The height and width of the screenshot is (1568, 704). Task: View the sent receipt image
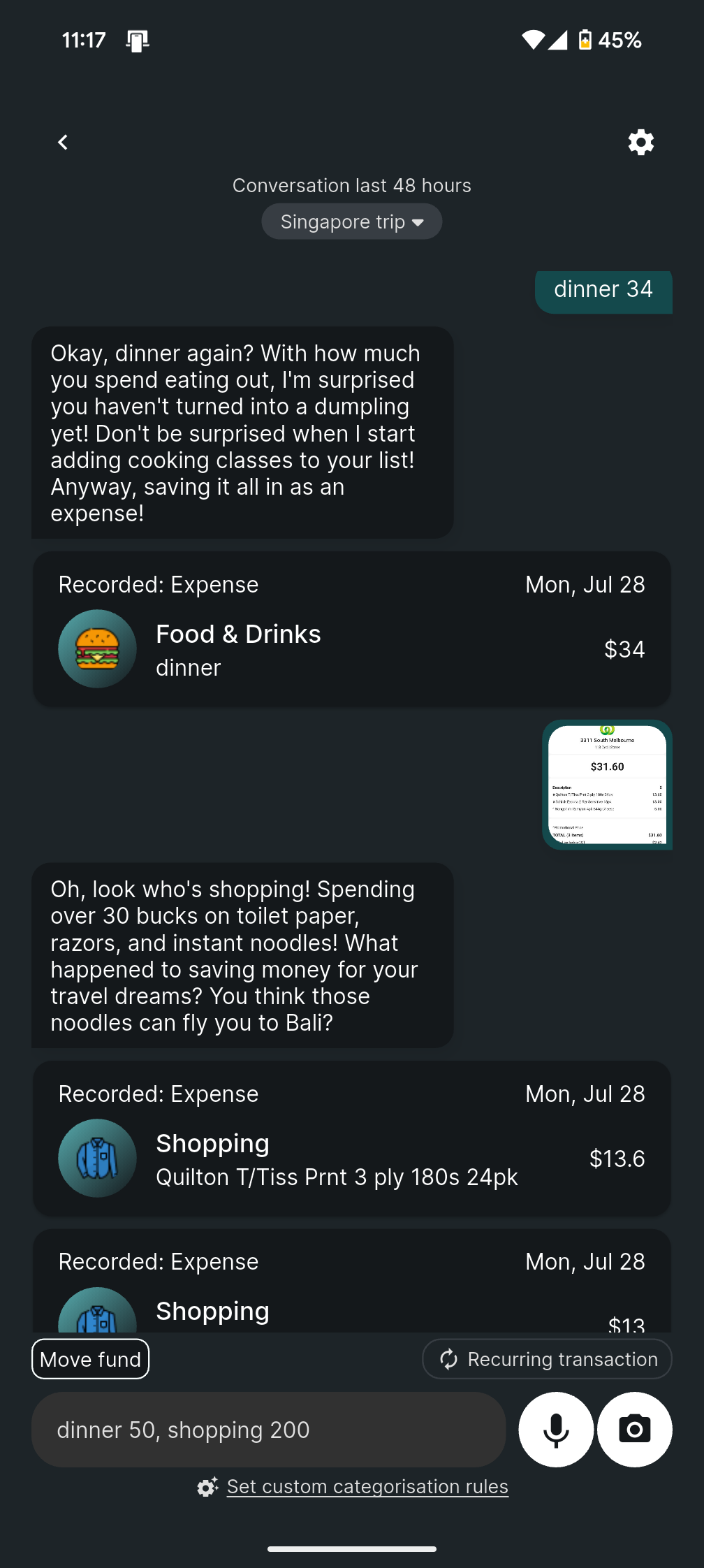click(x=607, y=785)
